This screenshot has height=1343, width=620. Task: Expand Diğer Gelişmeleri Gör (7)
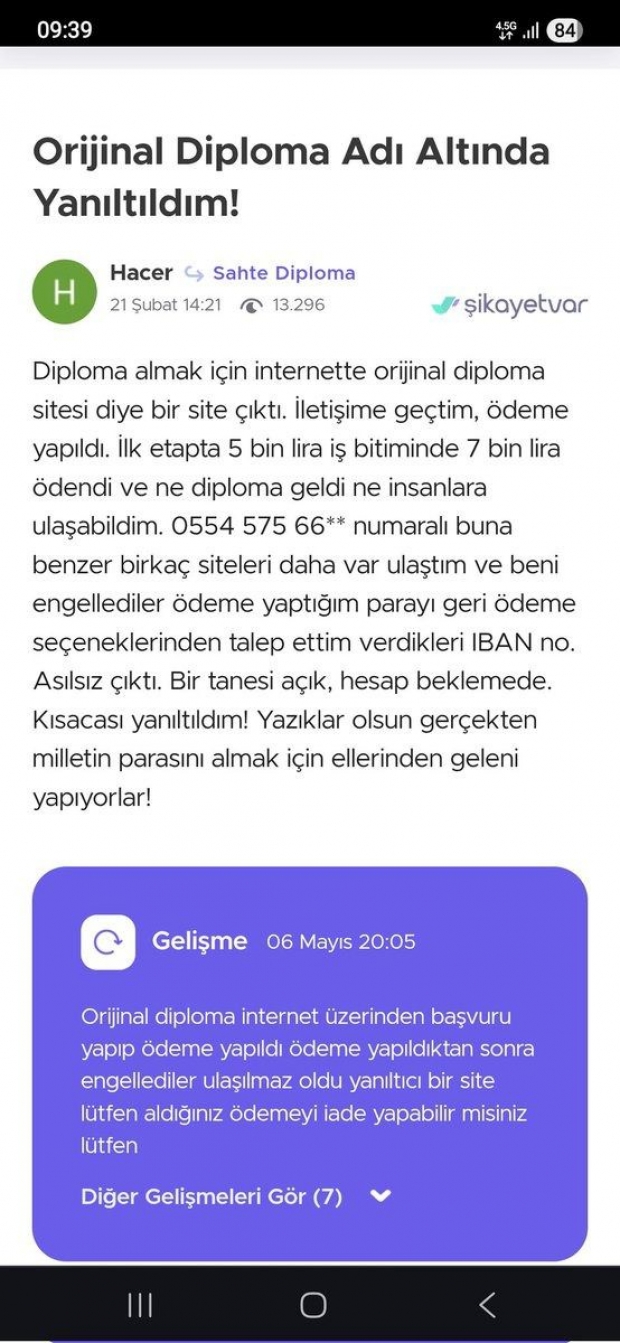click(x=236, y=1196)
